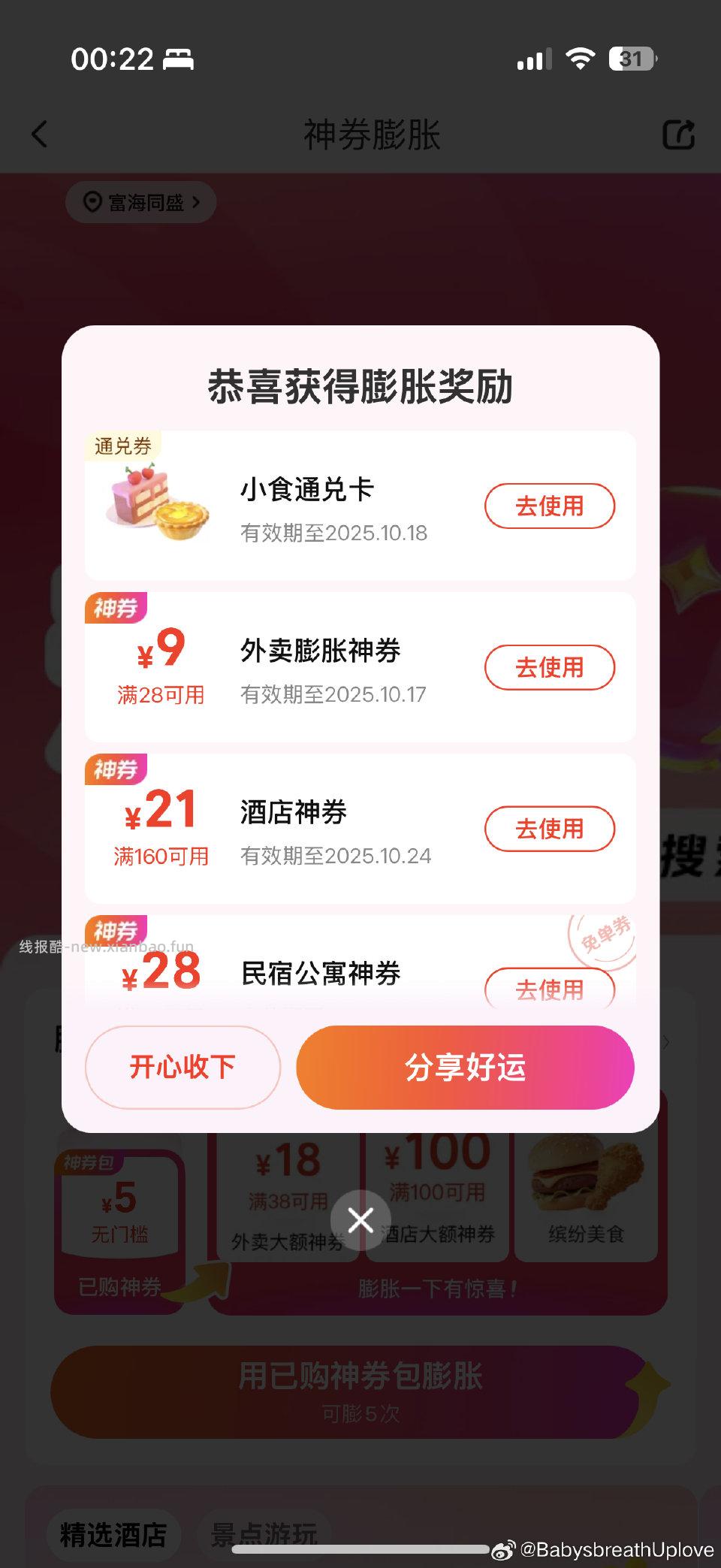Tap the 开心收下 button
The image size is (721, 1568).
pyautogui.click(x=183, y=1067)
